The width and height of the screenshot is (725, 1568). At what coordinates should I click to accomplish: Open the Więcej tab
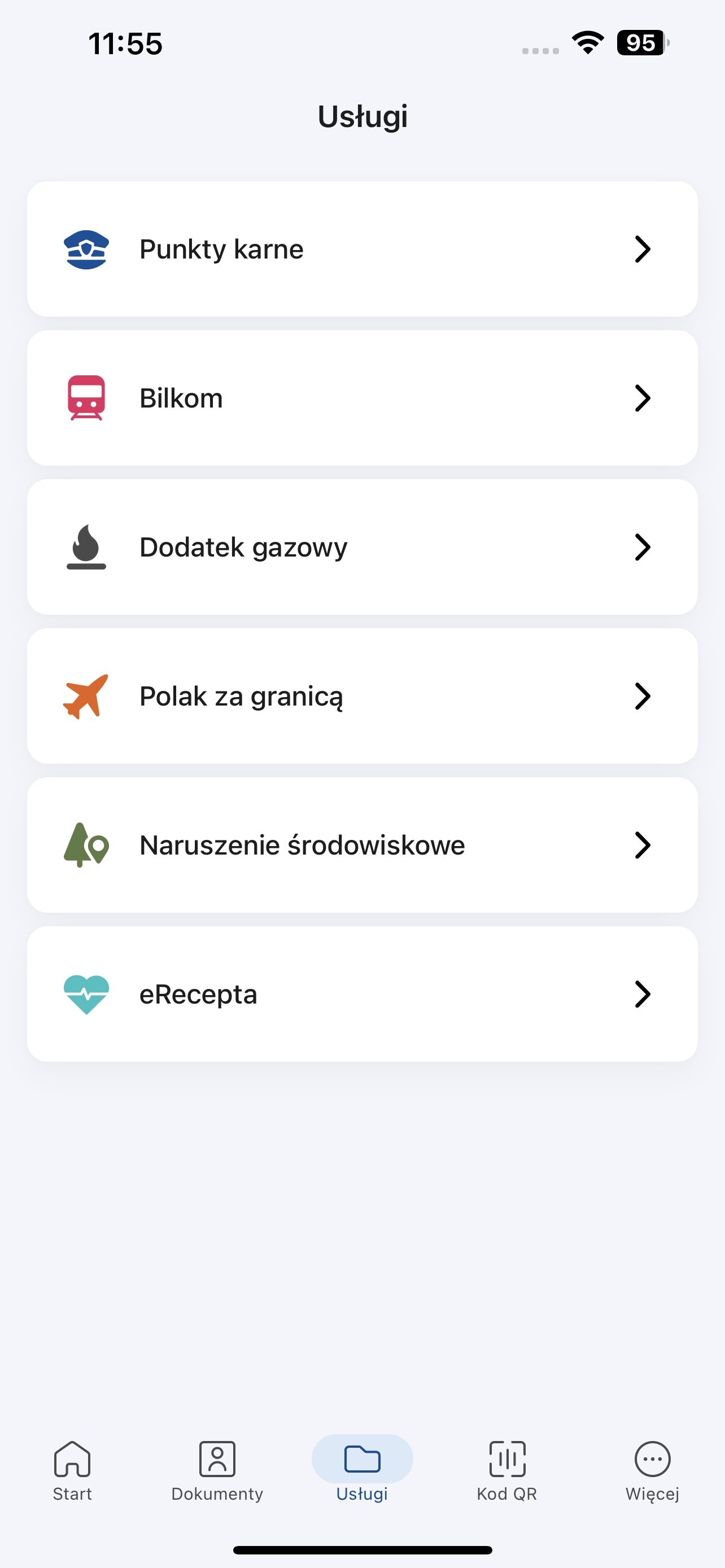tap(653, 1471)
